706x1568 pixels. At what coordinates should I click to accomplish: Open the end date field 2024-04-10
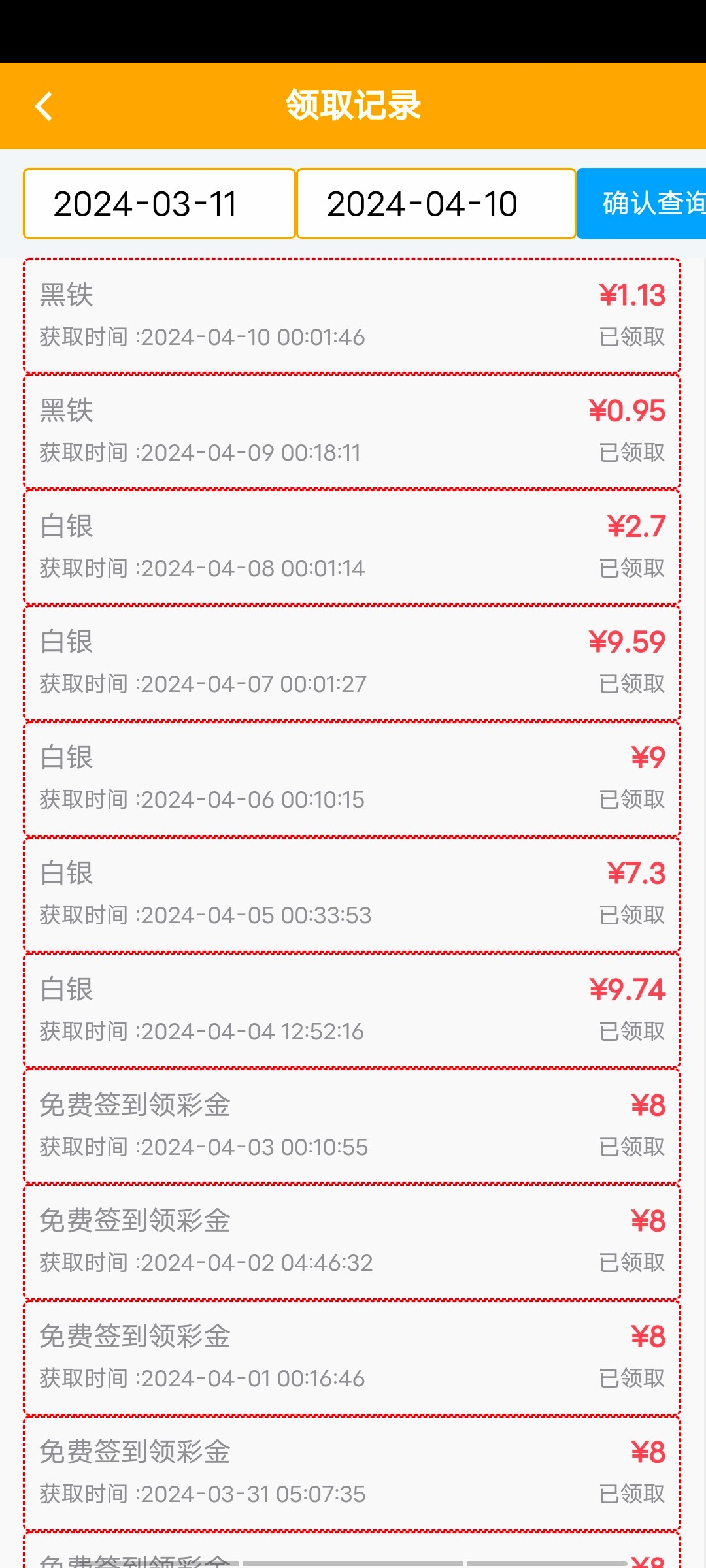coord(436,204)
